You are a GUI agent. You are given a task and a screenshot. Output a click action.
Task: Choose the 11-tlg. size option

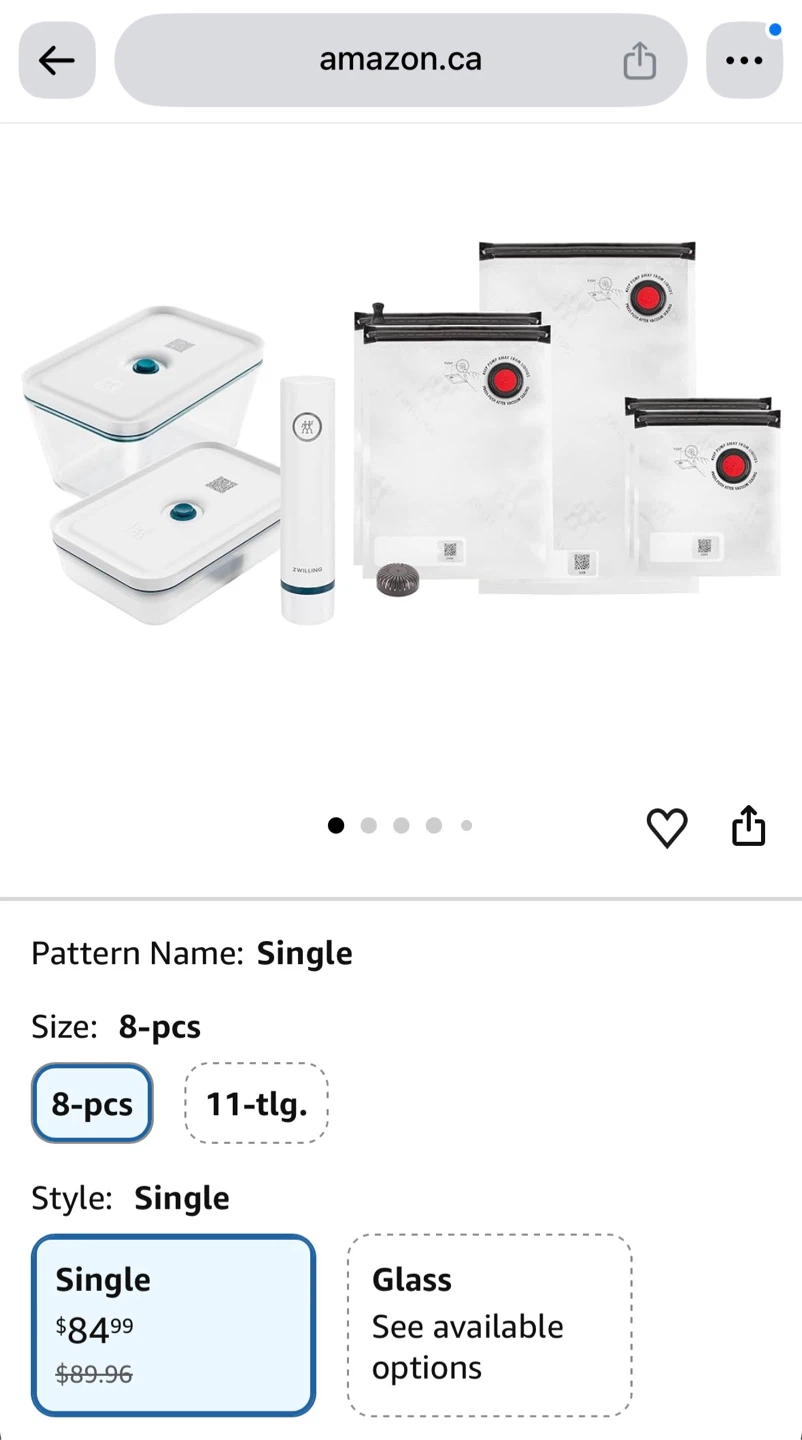coord(256,1103)
